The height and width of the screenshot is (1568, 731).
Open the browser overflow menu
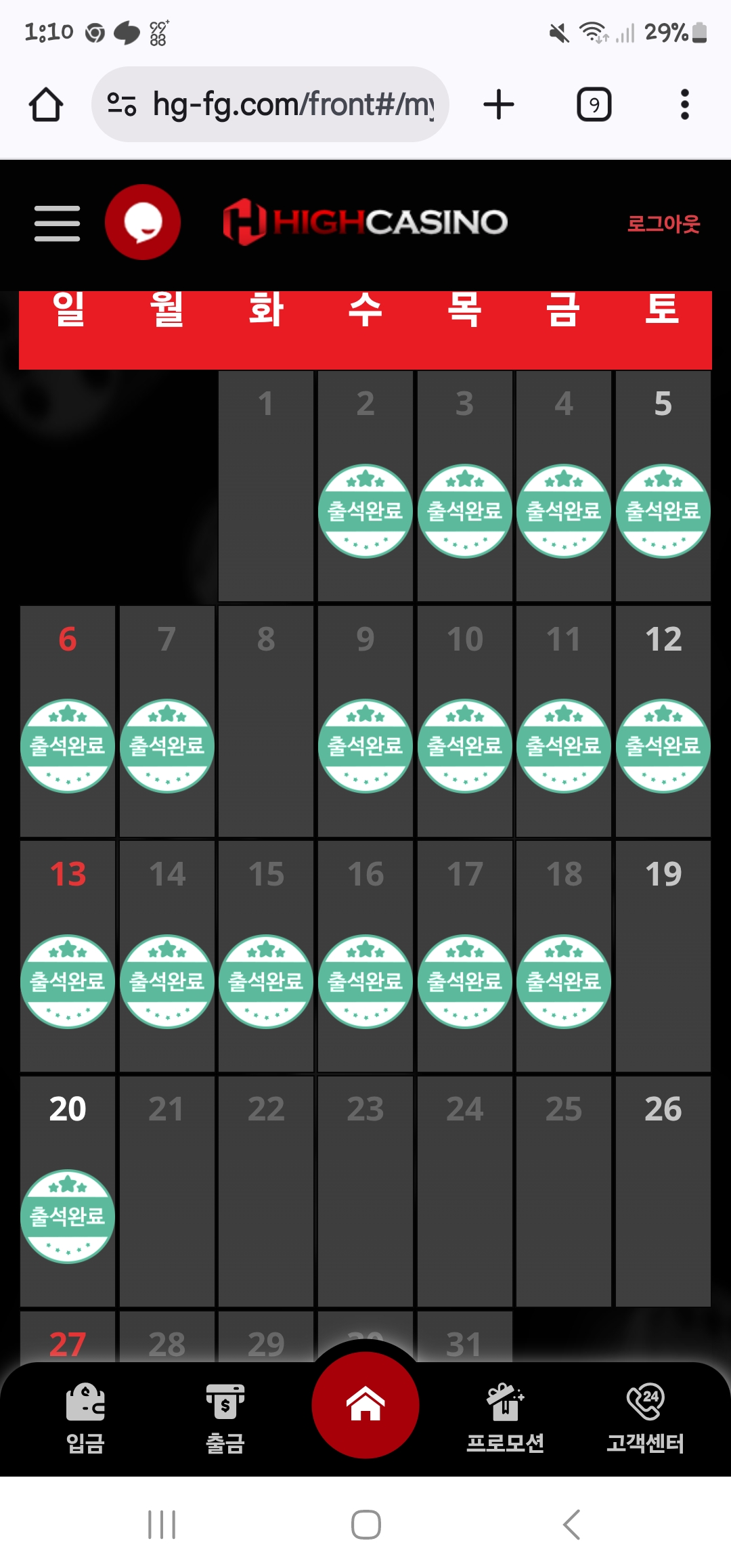point(685,104)
